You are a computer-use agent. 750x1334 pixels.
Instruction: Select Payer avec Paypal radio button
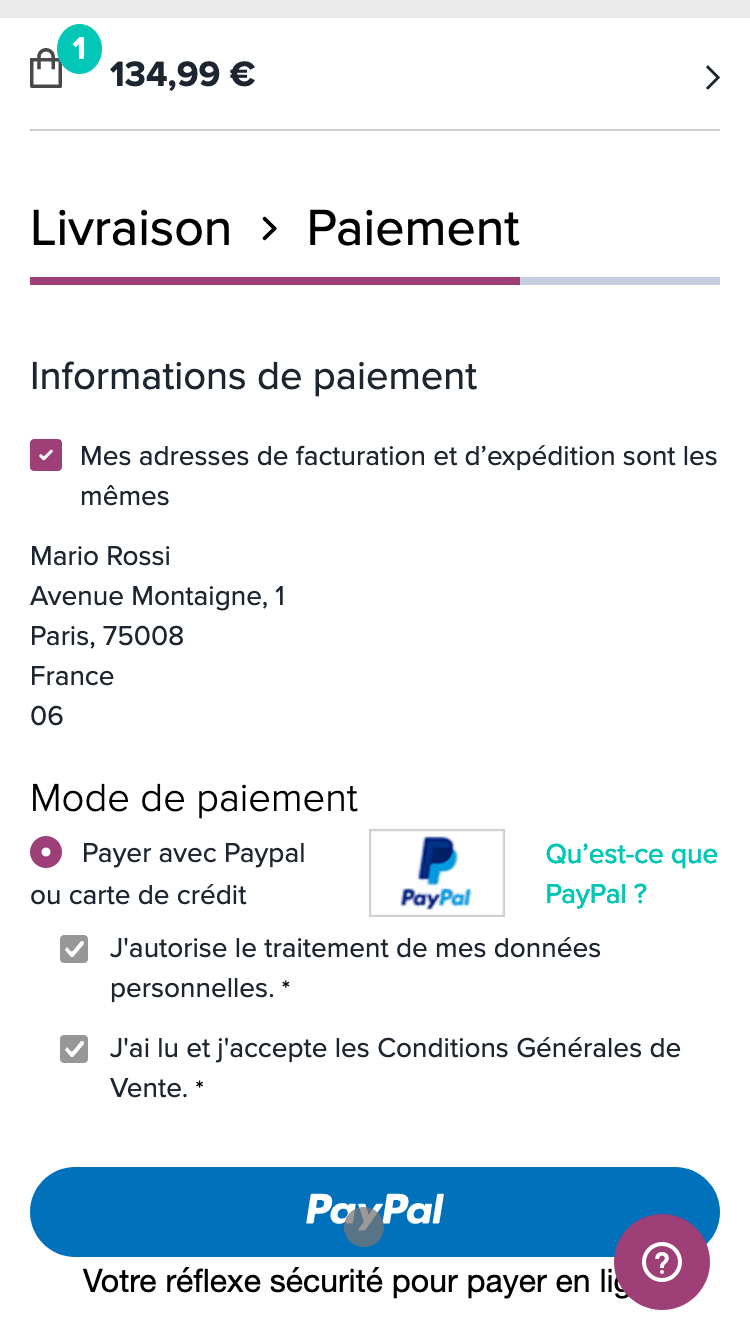[x=46, y=853]
